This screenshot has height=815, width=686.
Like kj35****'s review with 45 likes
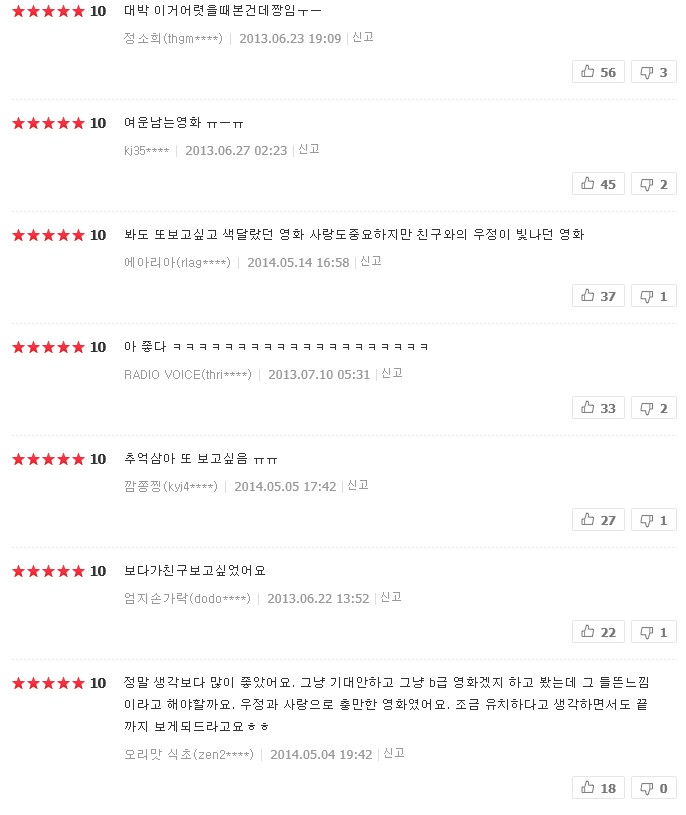coord(598,184)
